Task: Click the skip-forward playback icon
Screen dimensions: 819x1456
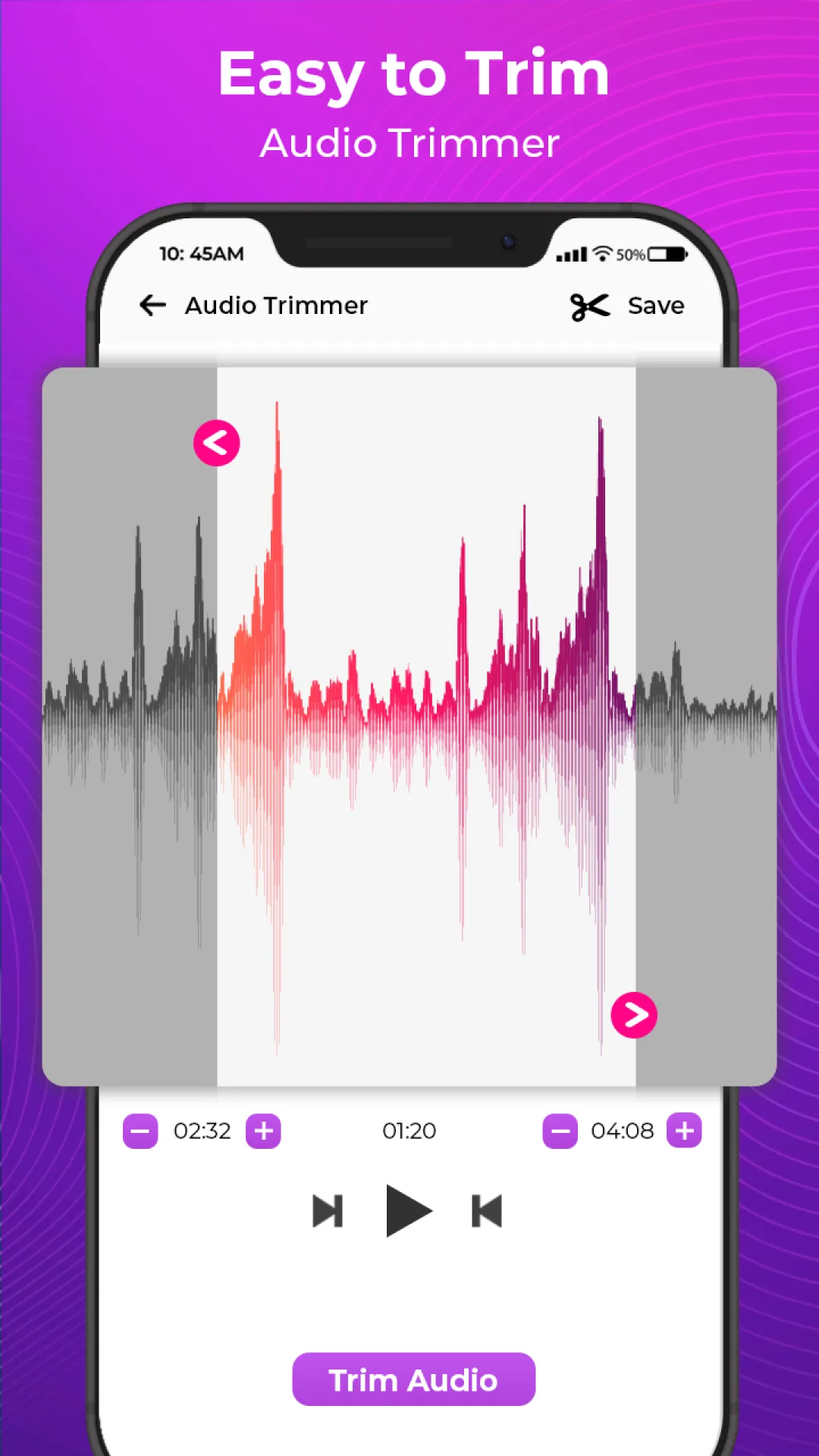Action: (328, 1211)
